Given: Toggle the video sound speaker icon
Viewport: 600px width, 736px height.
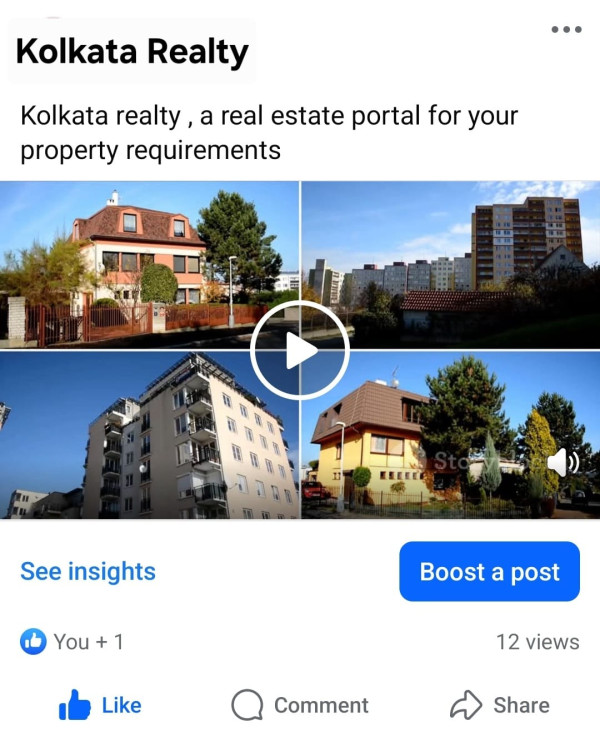Looking at the screenshot, I should click(563, 461).
